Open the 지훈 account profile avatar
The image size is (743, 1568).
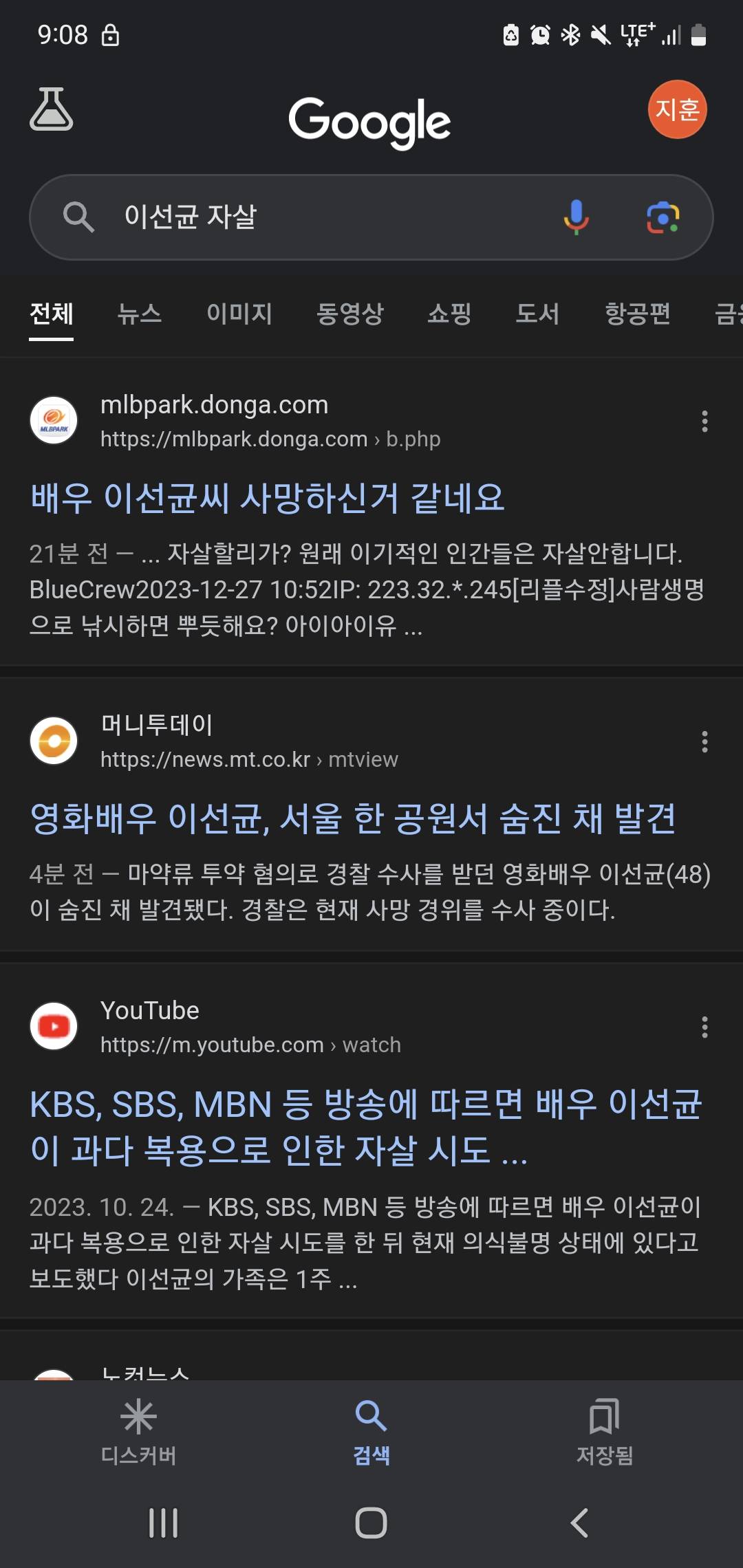point(677,109)
